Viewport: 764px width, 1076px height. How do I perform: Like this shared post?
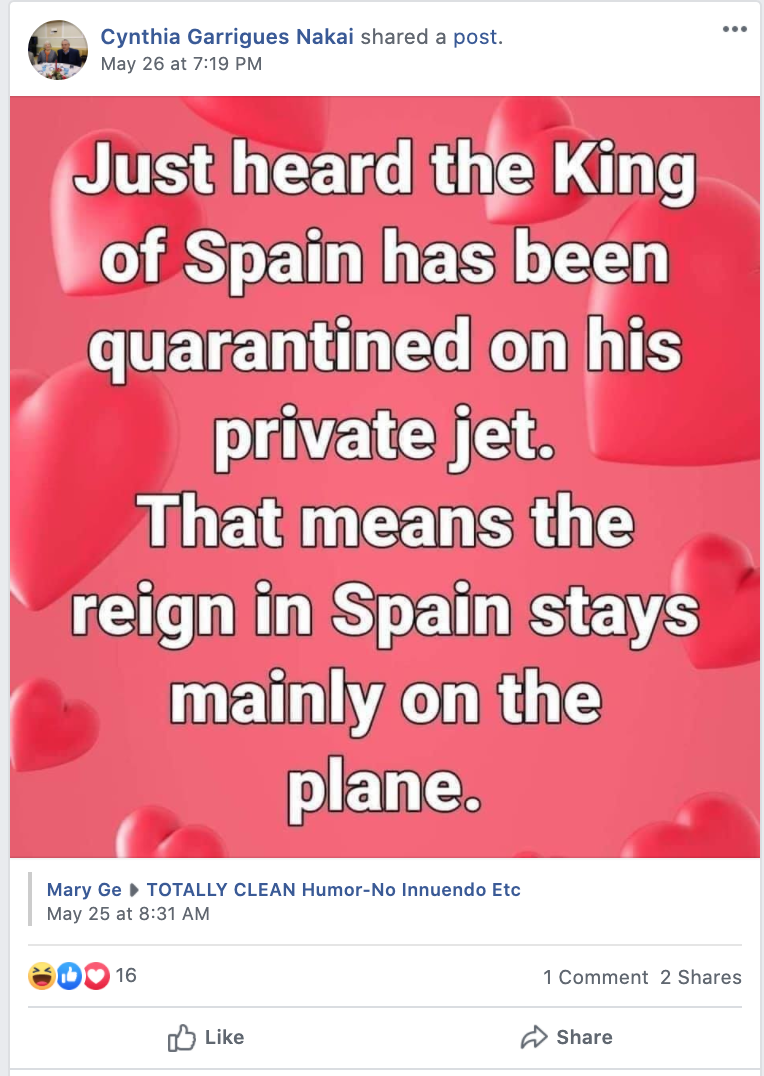click(x=206, y=1038)
